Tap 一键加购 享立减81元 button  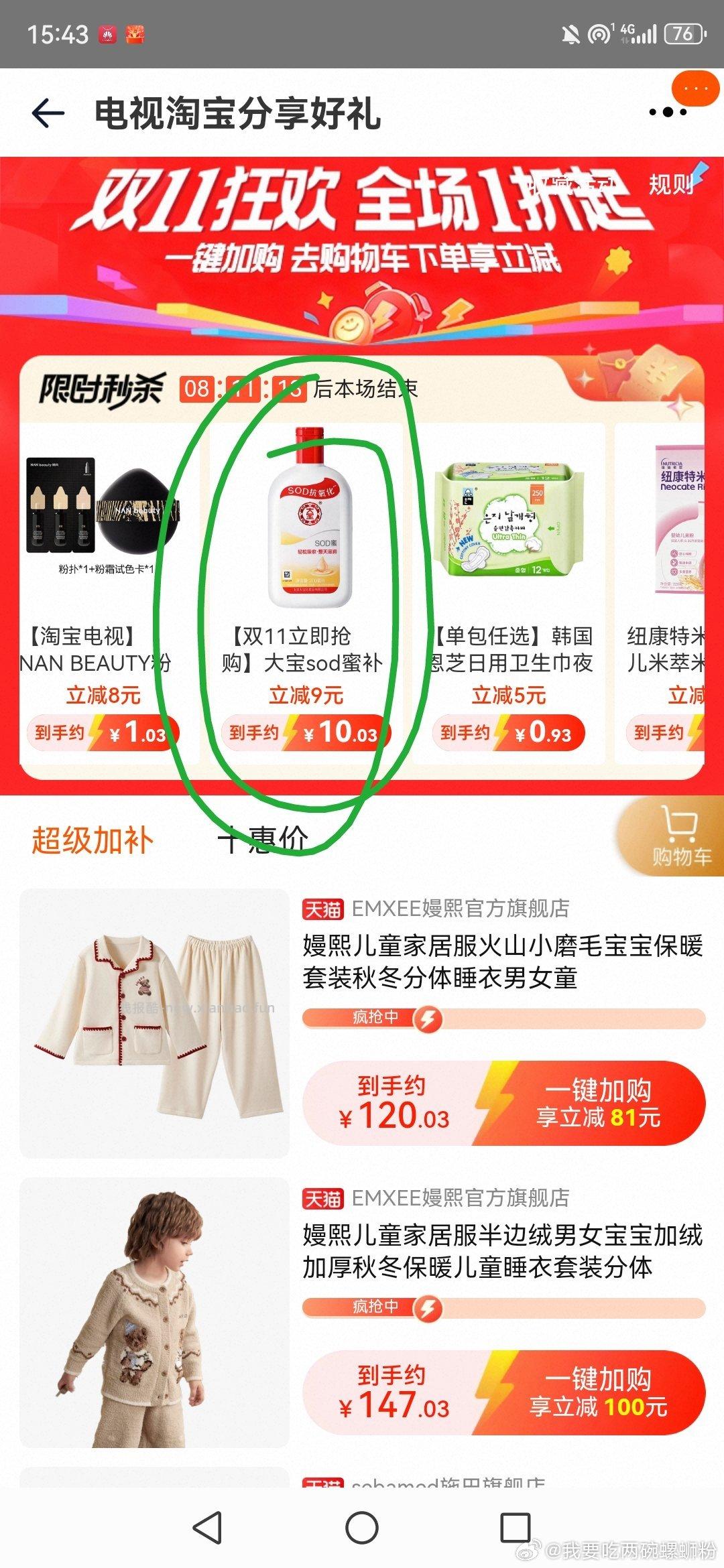(597, 1104)
